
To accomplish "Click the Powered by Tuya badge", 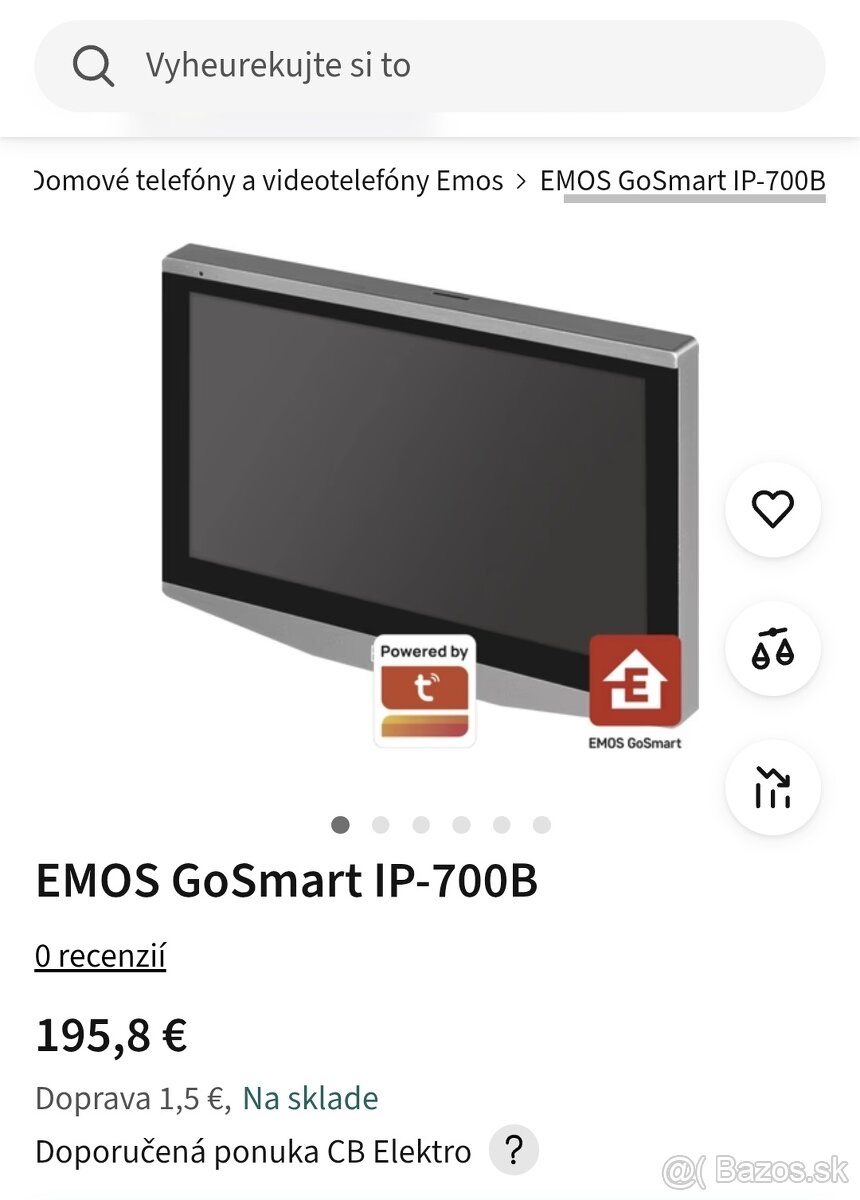I will [x=424, y=692].
